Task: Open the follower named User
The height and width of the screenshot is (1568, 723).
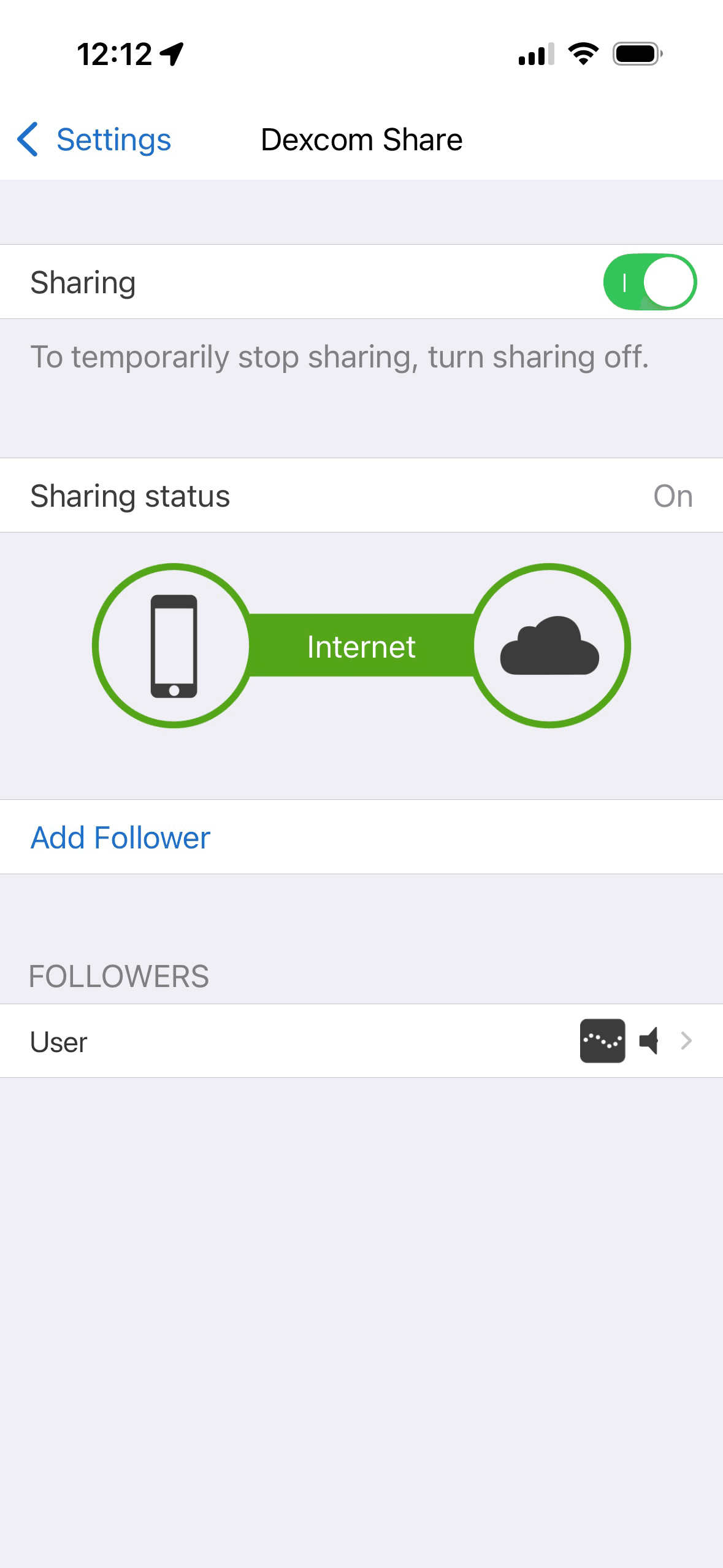Action: click(x=361, y=1041)
